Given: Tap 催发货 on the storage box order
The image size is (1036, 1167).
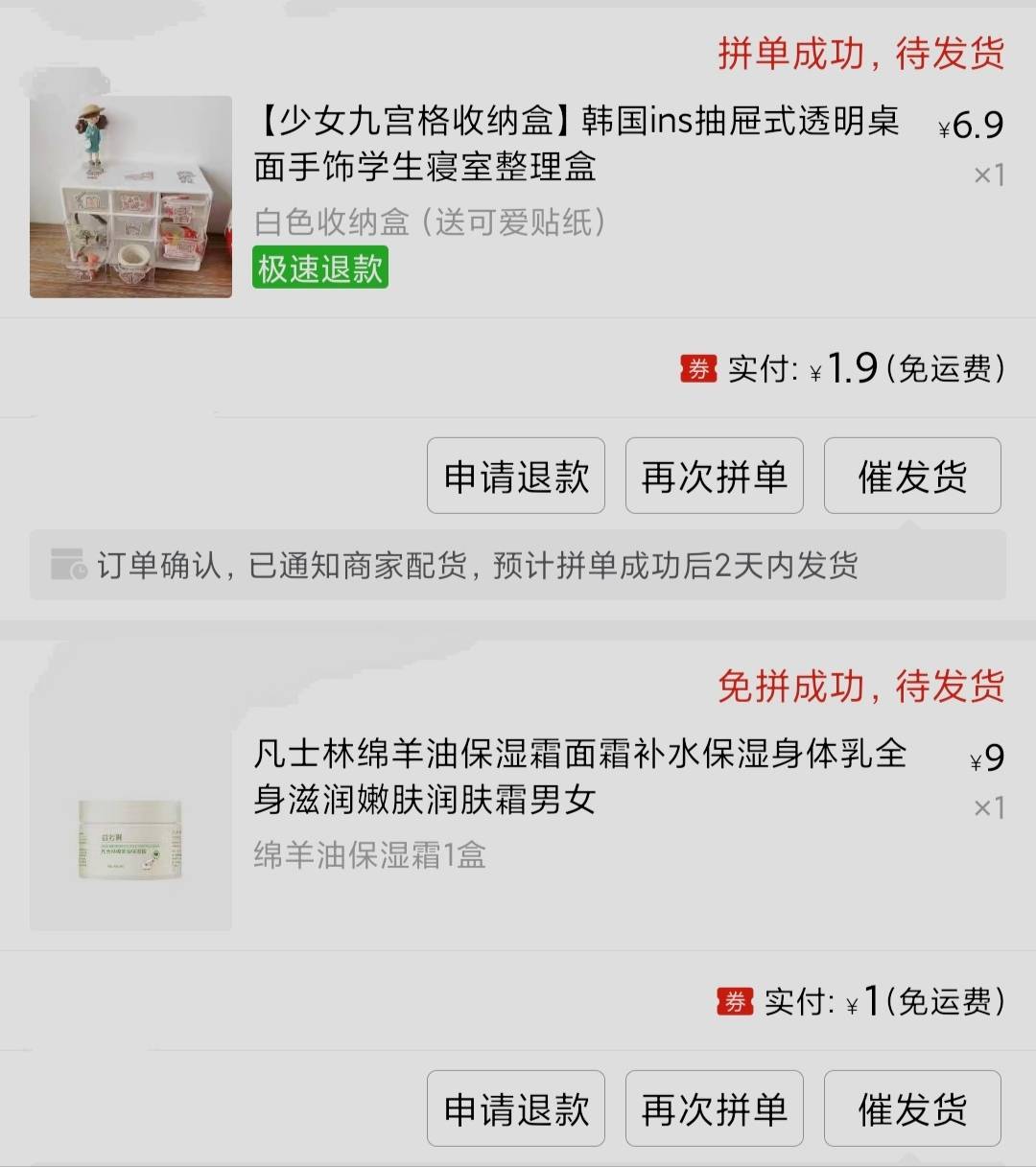Looking at the screenshot, I should pyautogui.click(x=912, y=476).
